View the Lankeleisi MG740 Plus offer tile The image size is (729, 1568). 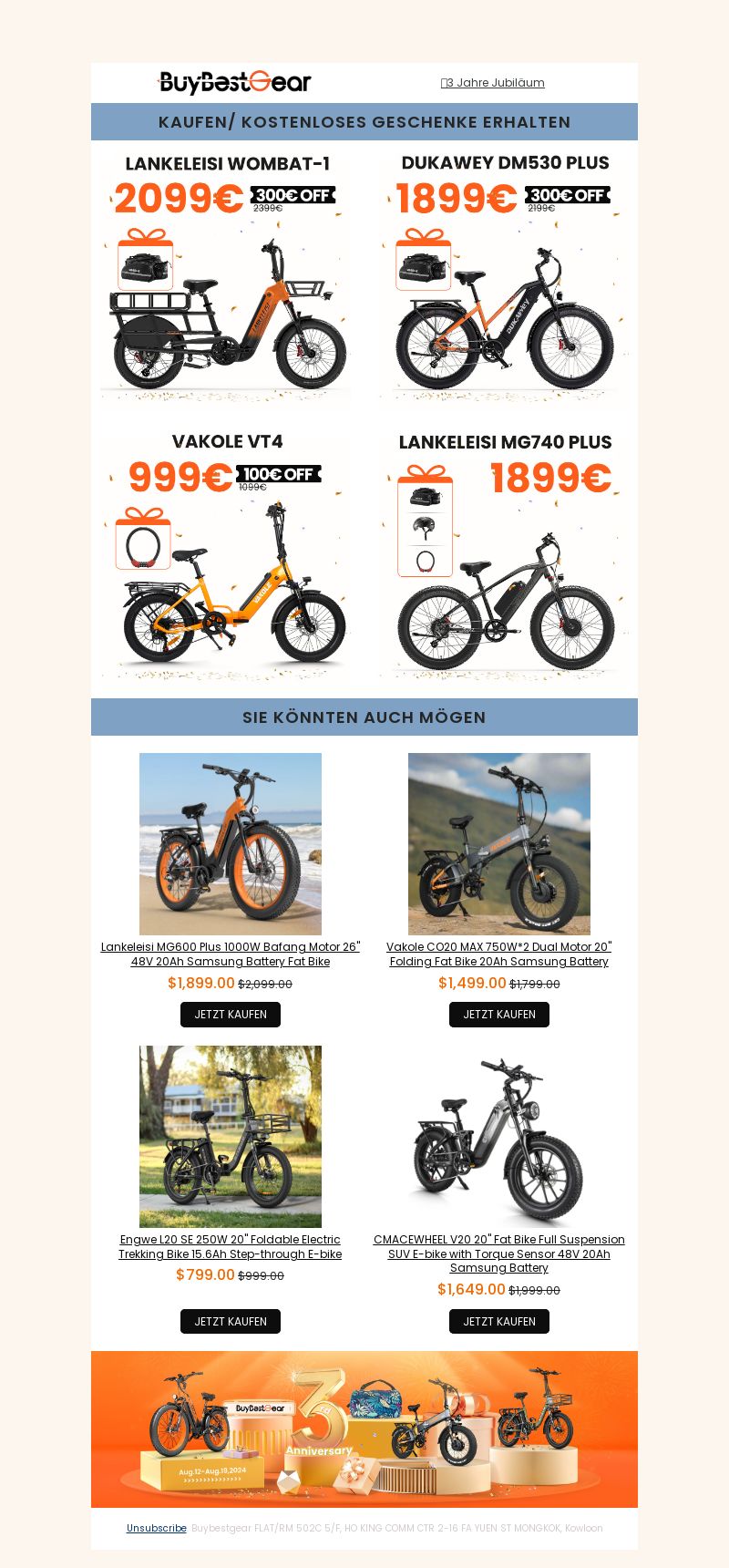tap(505, 556)
